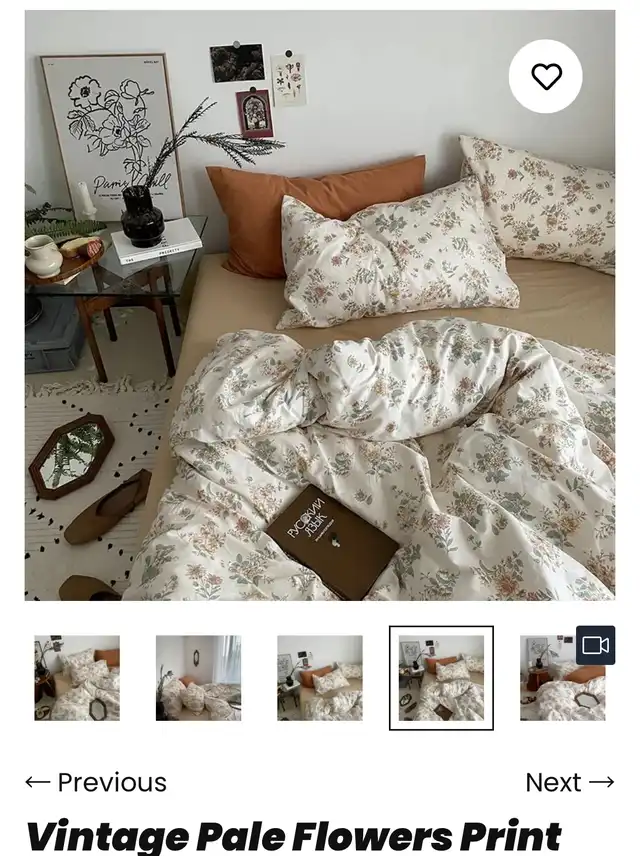Select the second gallery thumbnail
The image size is (640, 856).
click(198, 678)
